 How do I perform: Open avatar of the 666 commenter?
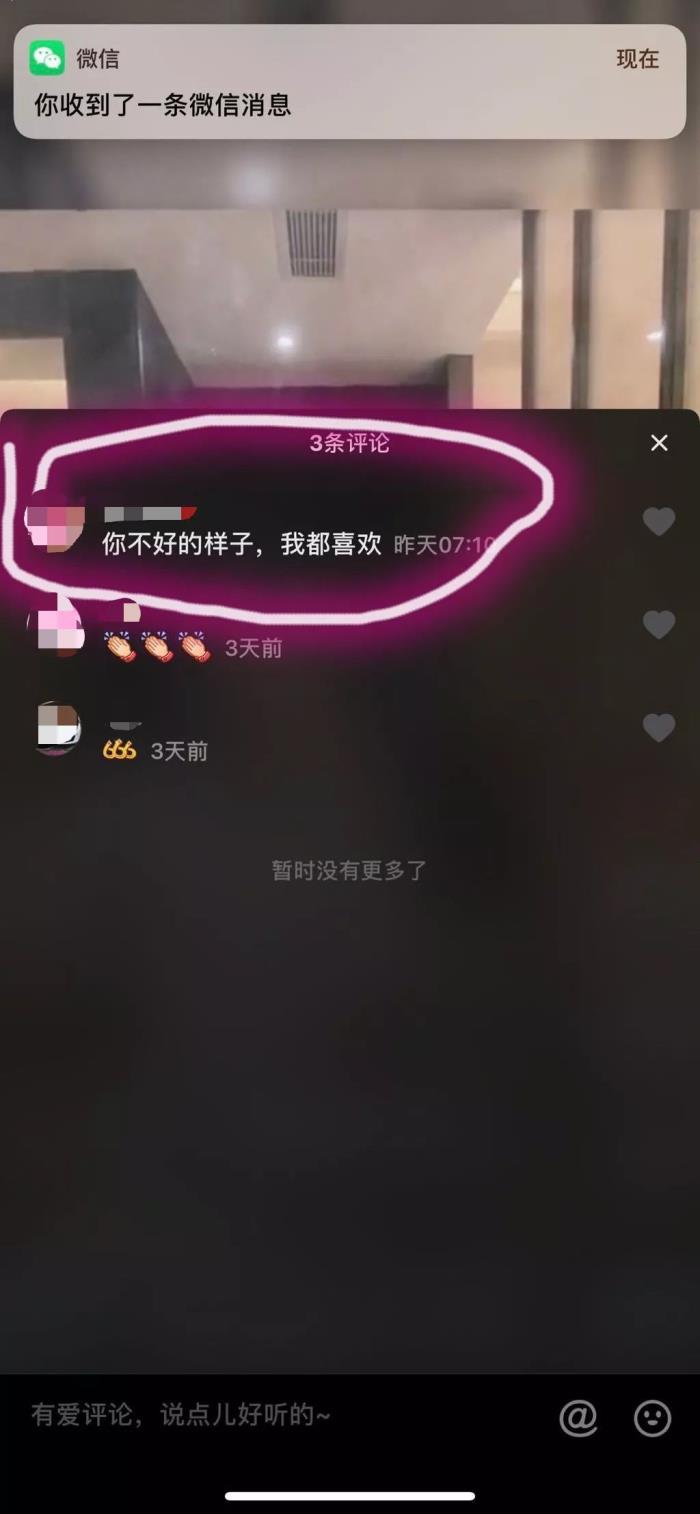pyautogui.click(x=56, y=728)
